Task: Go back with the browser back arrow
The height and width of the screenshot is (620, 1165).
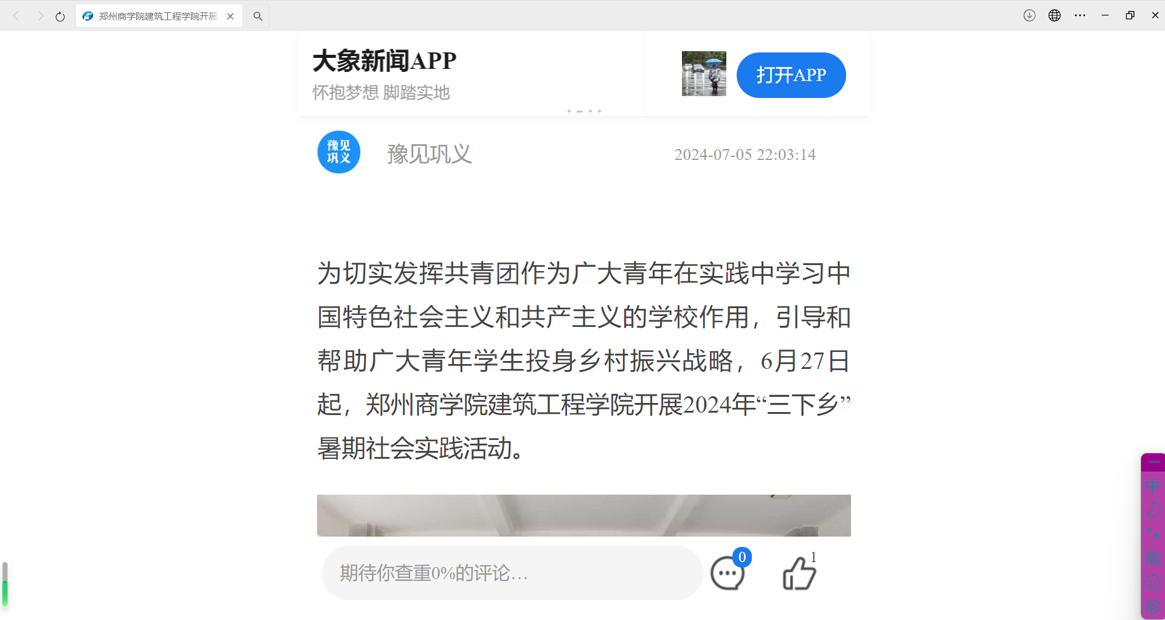Action: point(16,16)
